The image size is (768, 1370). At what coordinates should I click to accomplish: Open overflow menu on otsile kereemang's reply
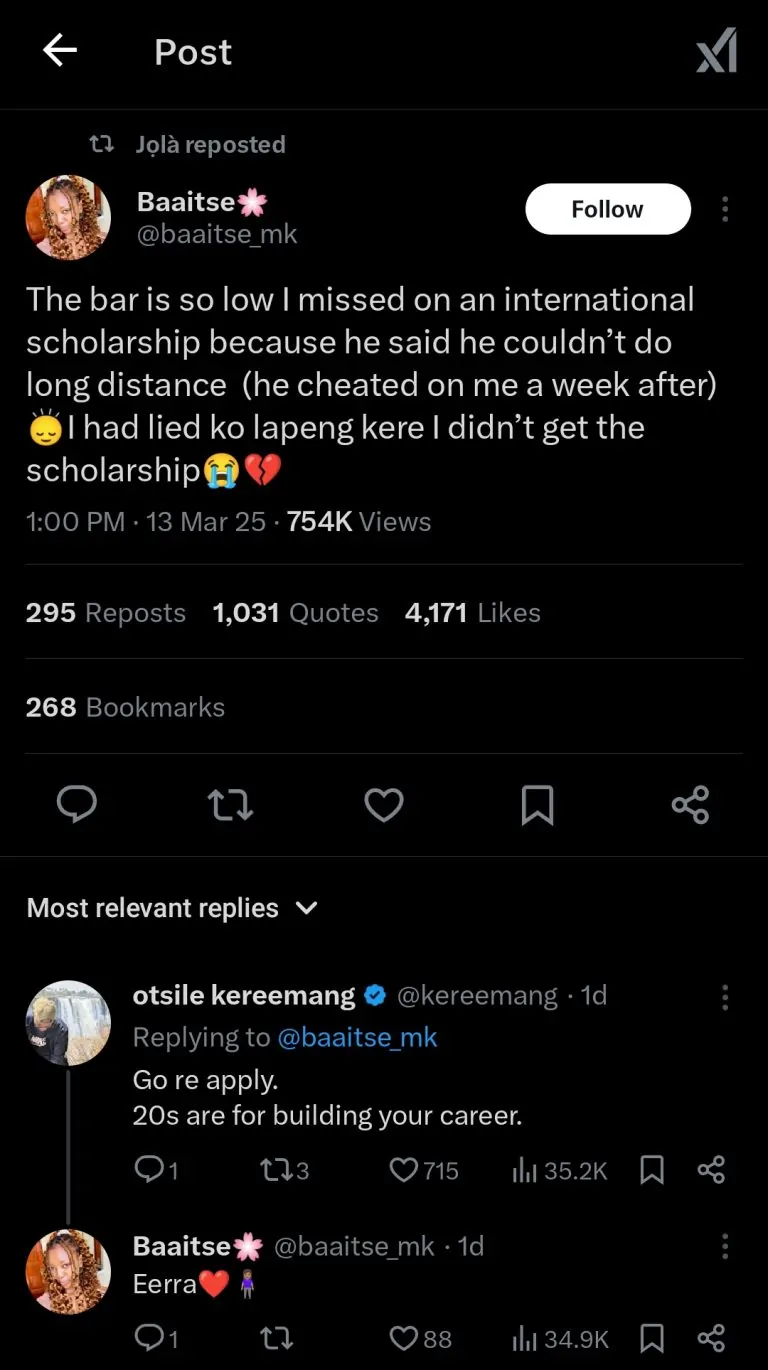pos(724,997)
